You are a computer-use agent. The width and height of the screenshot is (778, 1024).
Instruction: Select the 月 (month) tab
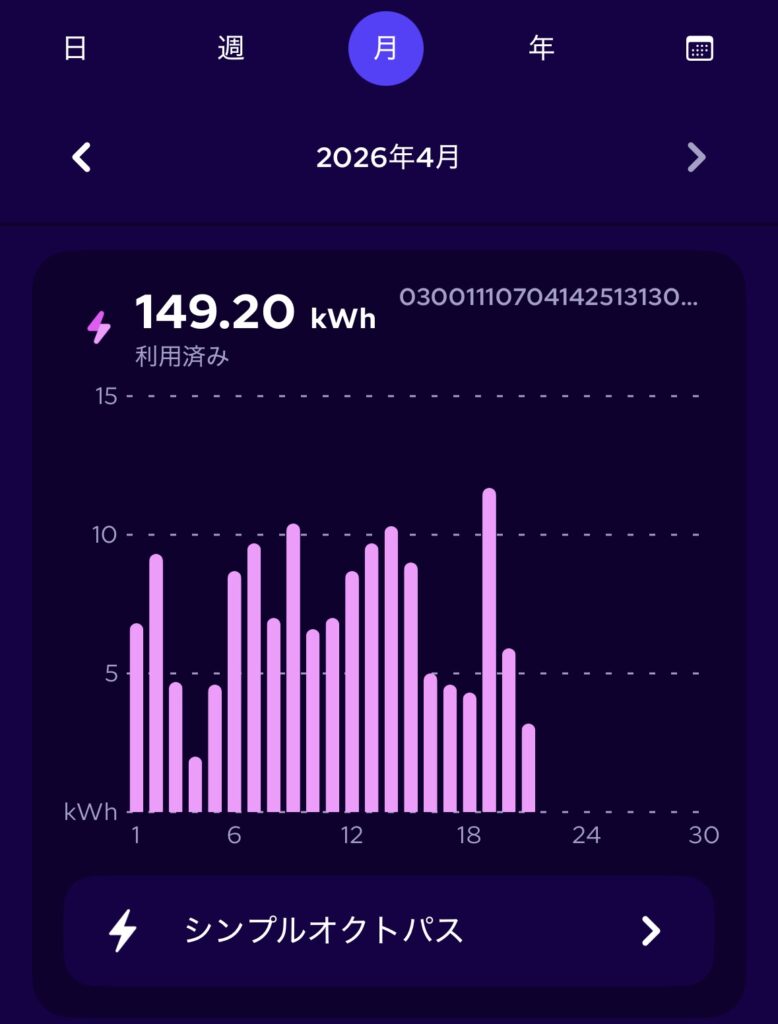[x=386, y=49]
